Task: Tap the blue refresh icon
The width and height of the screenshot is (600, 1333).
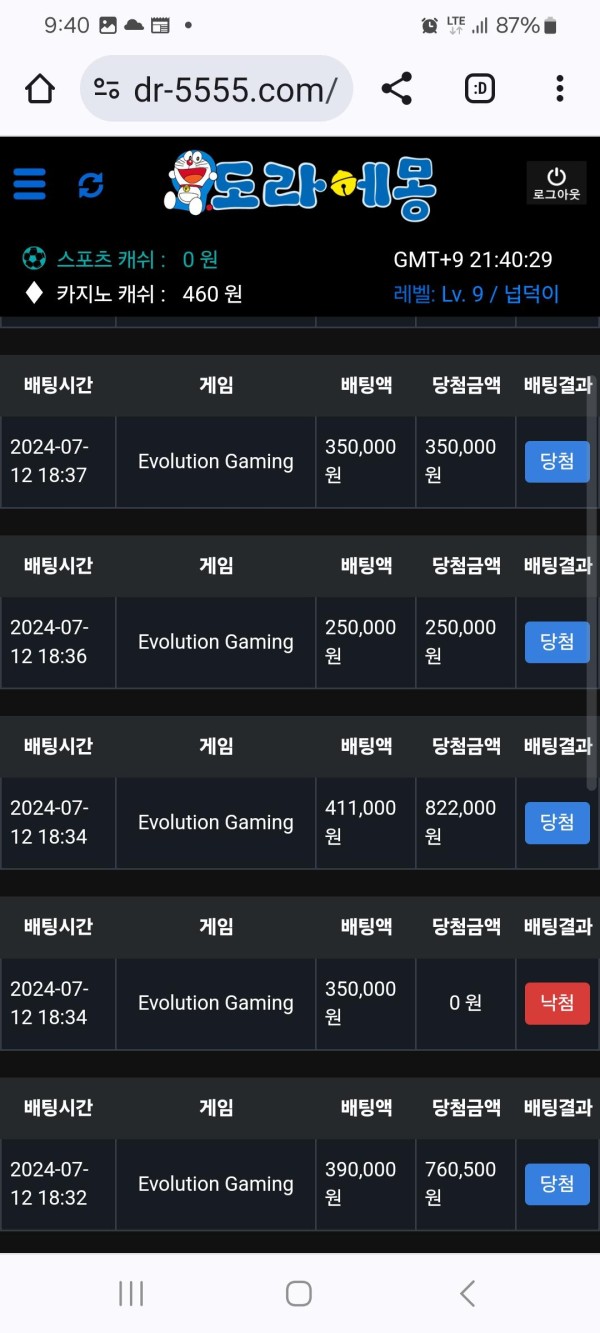Action: [x=91, y=185]
